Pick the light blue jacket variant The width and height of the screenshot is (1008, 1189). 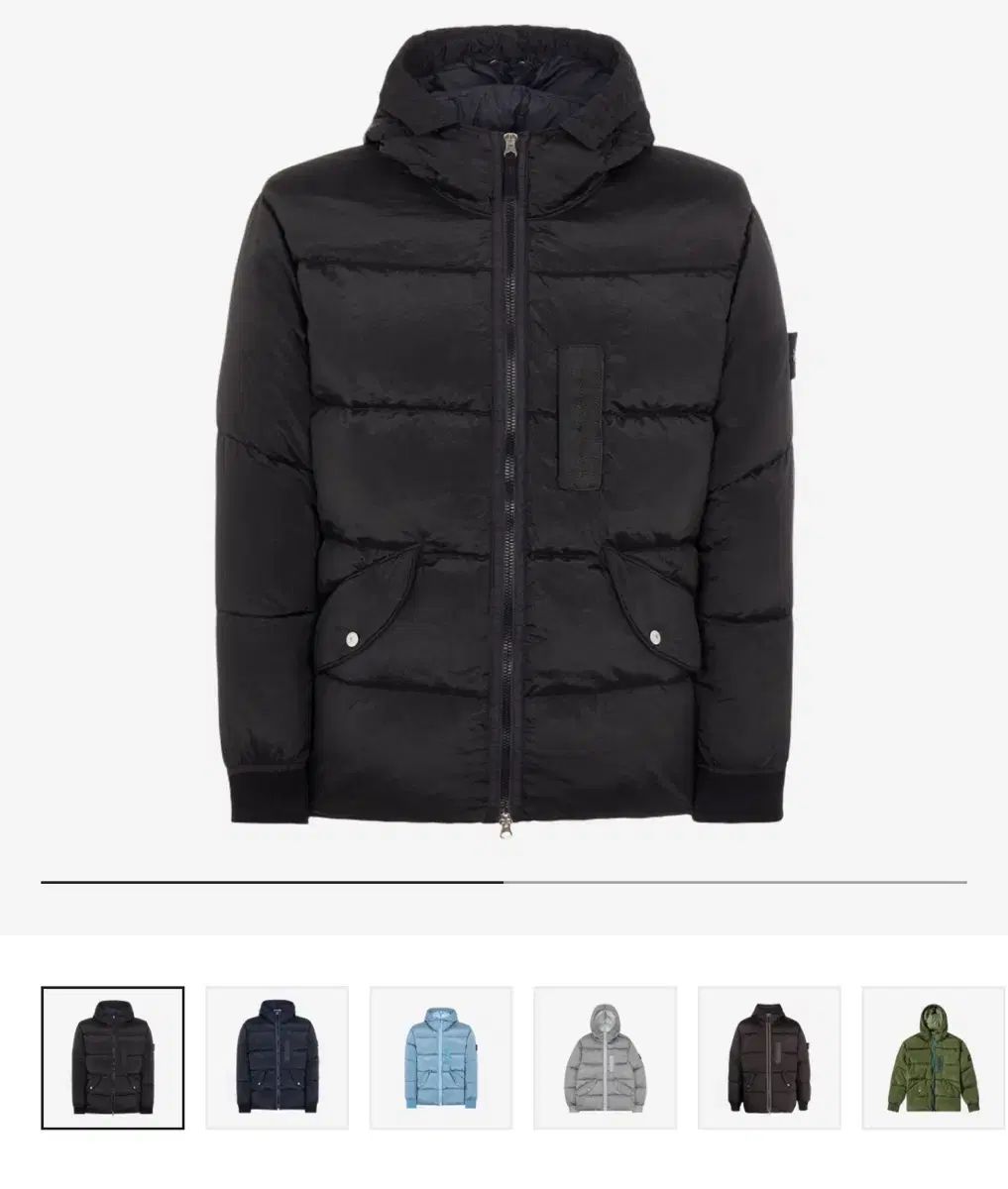click(x=441, y=1057)
